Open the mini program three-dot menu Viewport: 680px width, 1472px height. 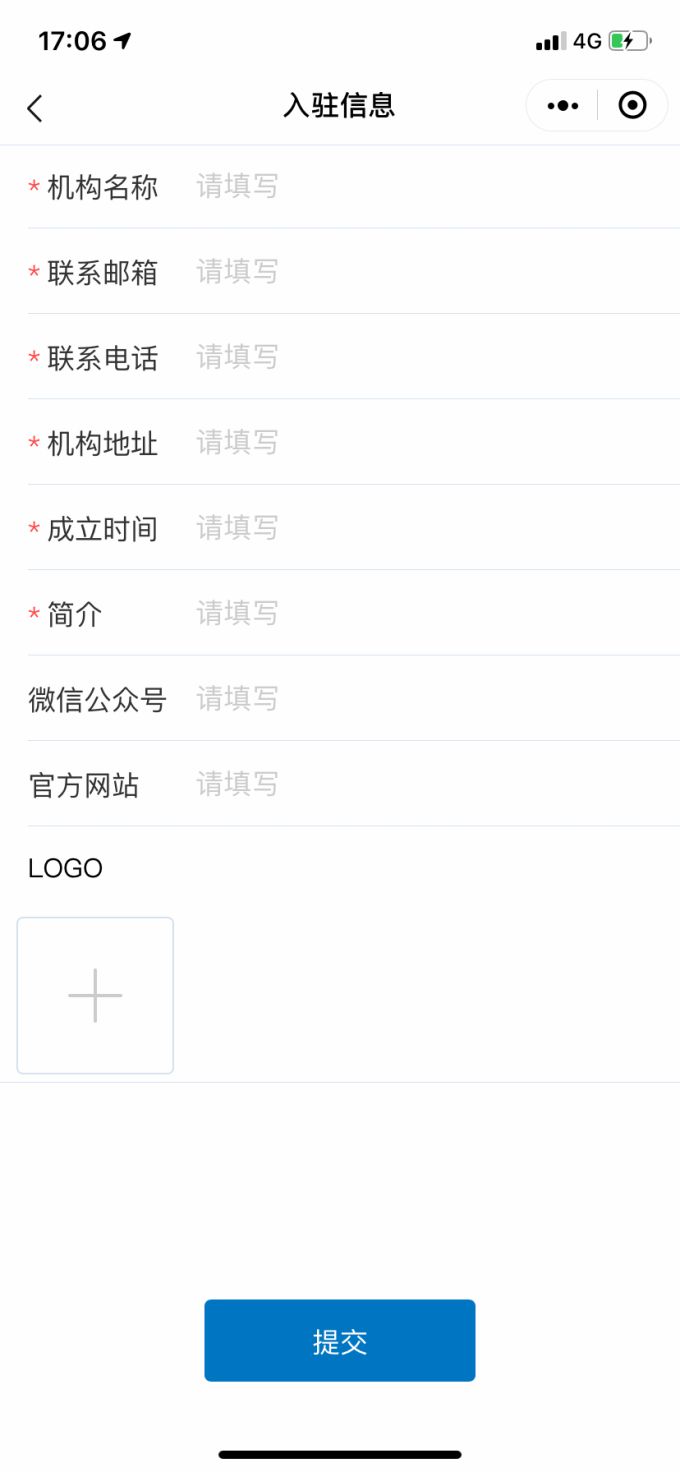point(563,106)
